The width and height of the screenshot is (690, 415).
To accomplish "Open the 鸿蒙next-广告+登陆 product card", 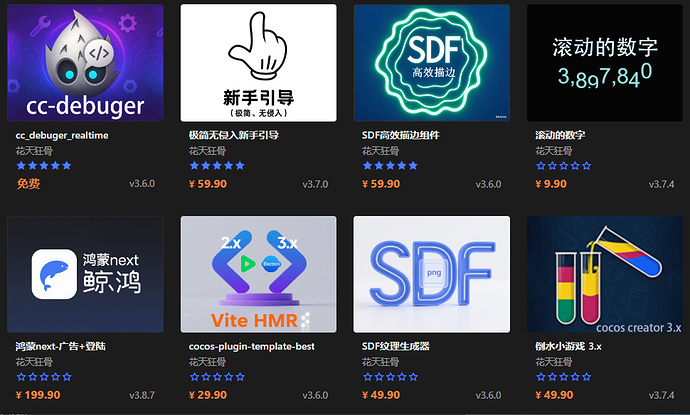I will click(x=85, y=274).
